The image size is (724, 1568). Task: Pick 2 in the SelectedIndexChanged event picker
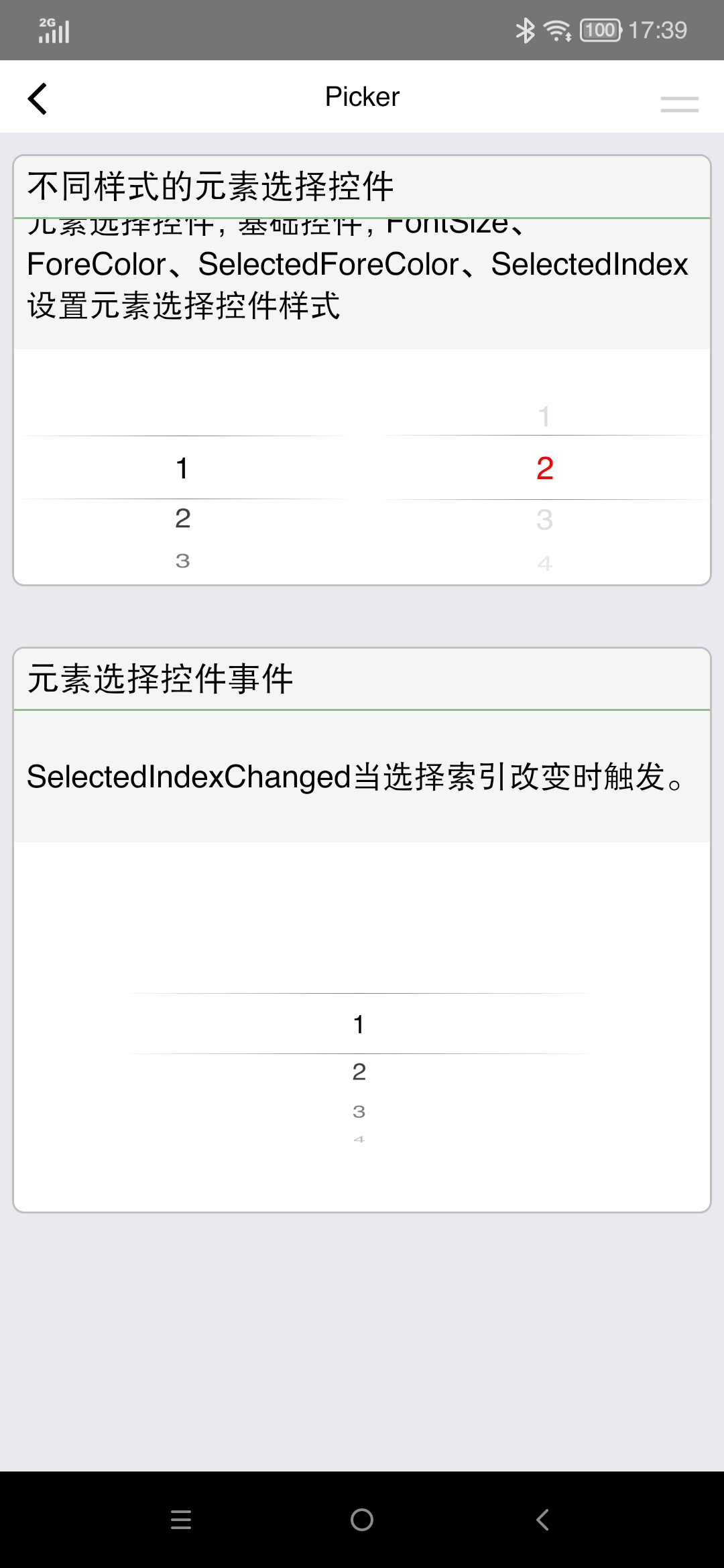[x=359, y=1071]
